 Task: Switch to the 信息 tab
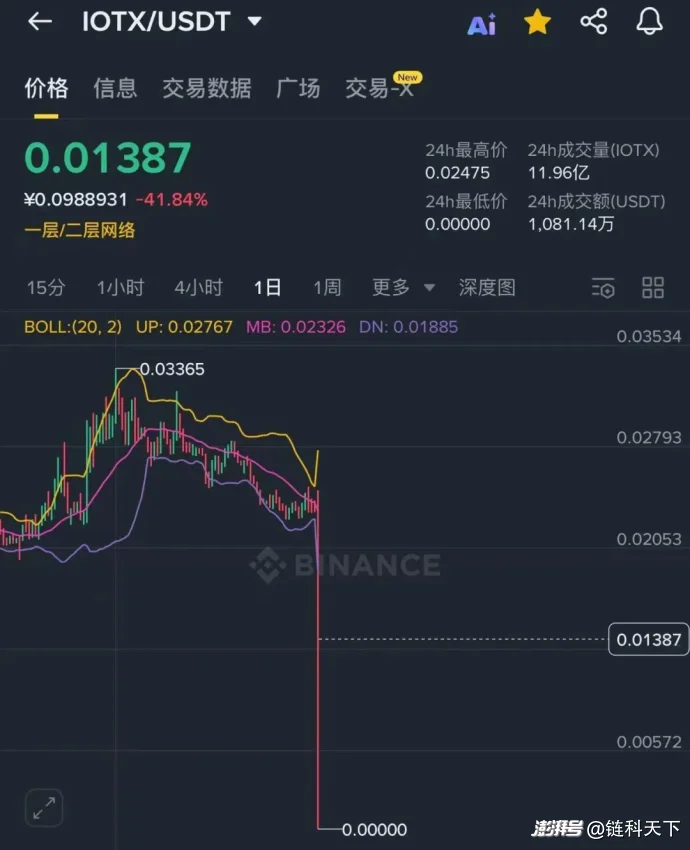click(115, 88)
